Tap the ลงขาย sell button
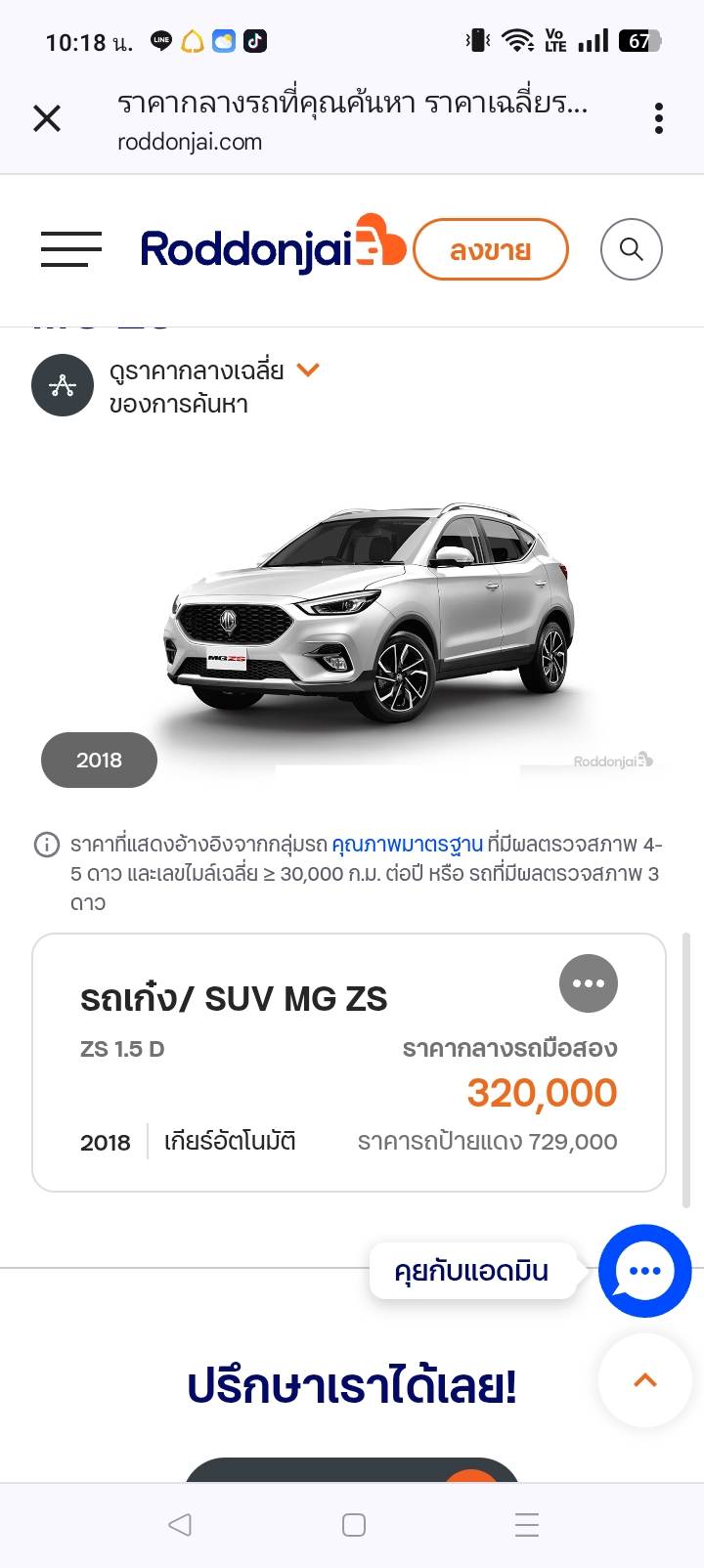704x1568 pixels. [x=490, y=250]
